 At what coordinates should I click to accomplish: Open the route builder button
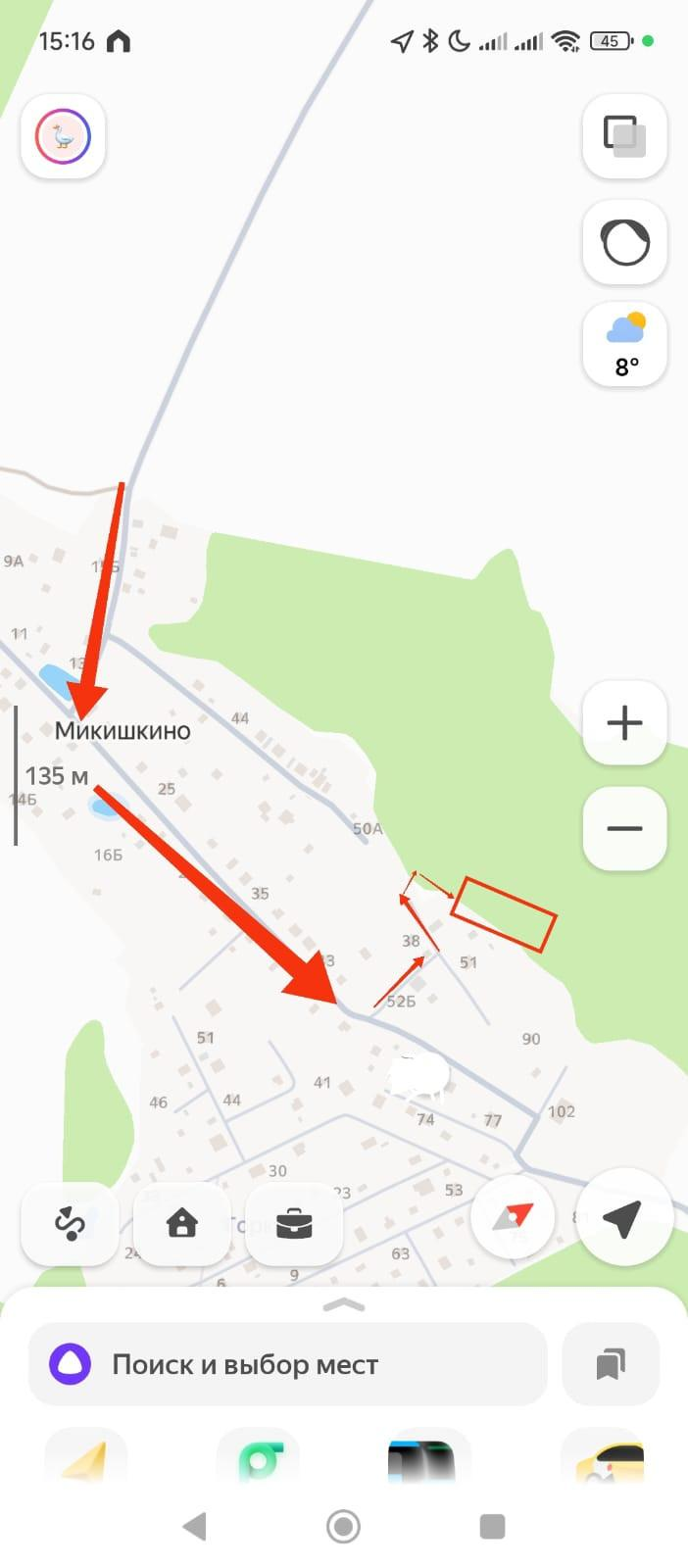(70, 1223)
